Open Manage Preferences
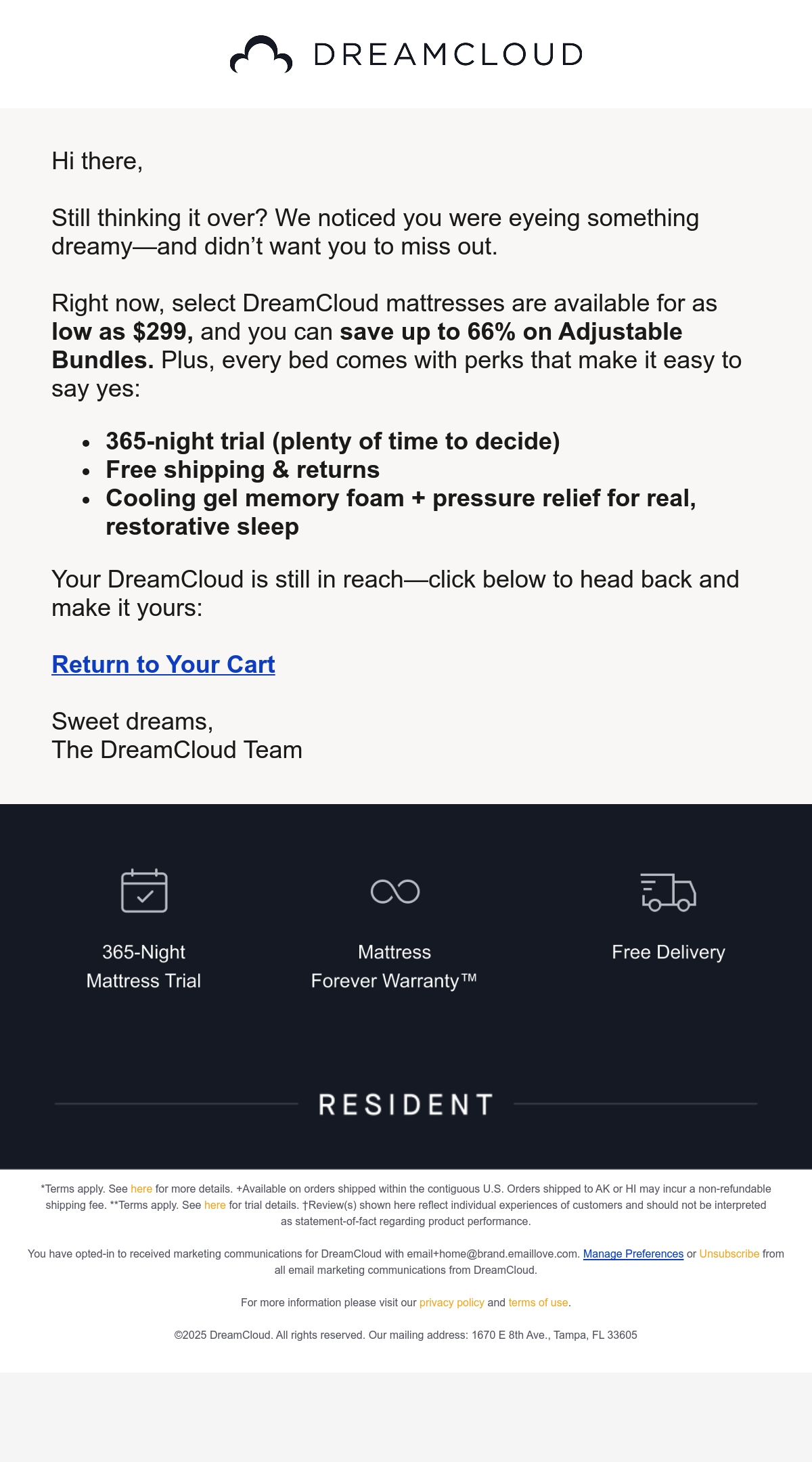812x1462 pixels. point(633,1254)
